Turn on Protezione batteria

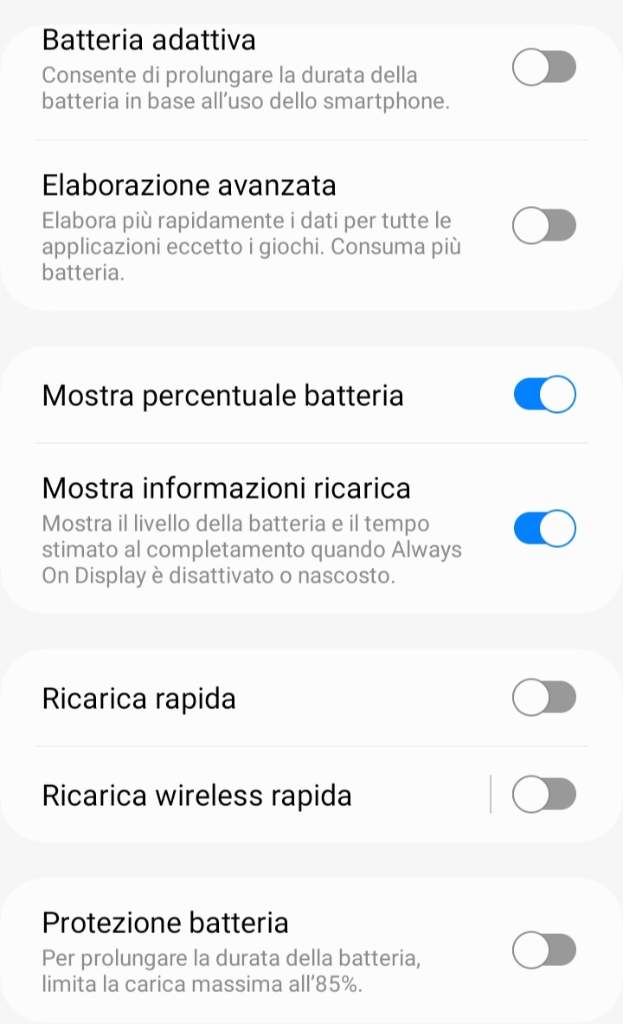pos(544,950)
